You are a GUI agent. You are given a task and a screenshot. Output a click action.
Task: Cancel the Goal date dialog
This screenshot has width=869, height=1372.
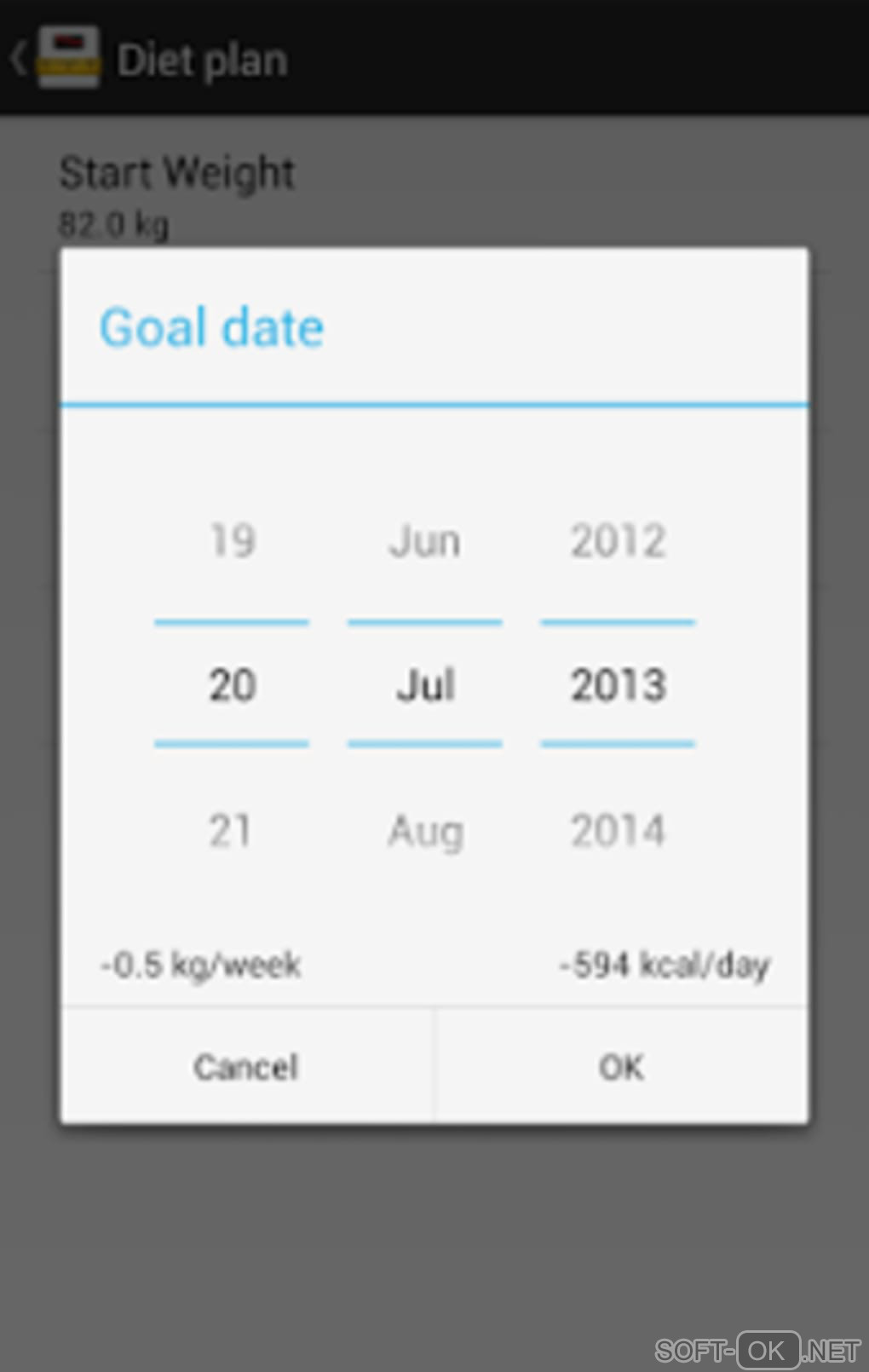[x=246, y=1066]
